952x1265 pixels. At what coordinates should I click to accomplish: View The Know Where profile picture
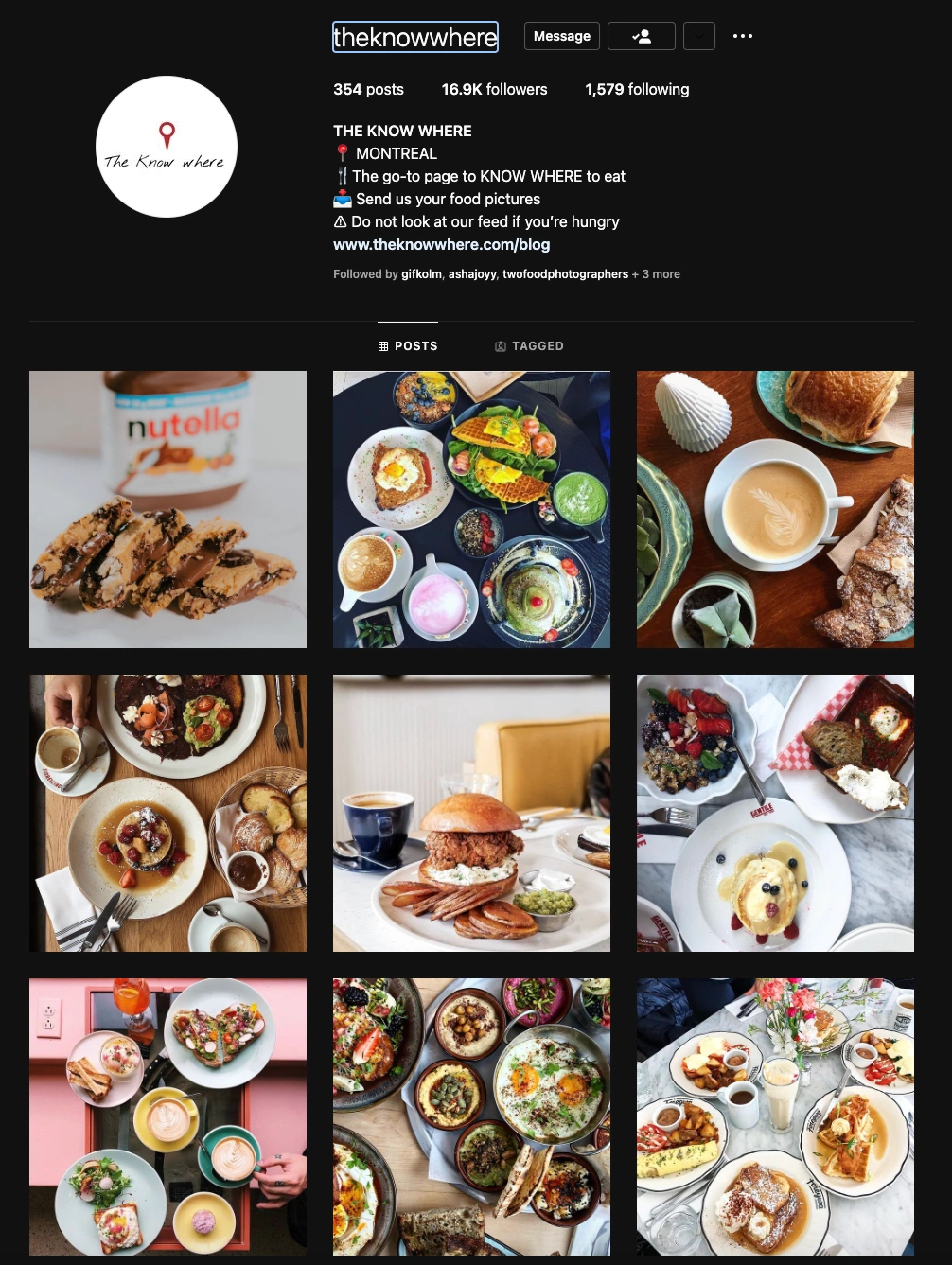click(x=167, y=147)
